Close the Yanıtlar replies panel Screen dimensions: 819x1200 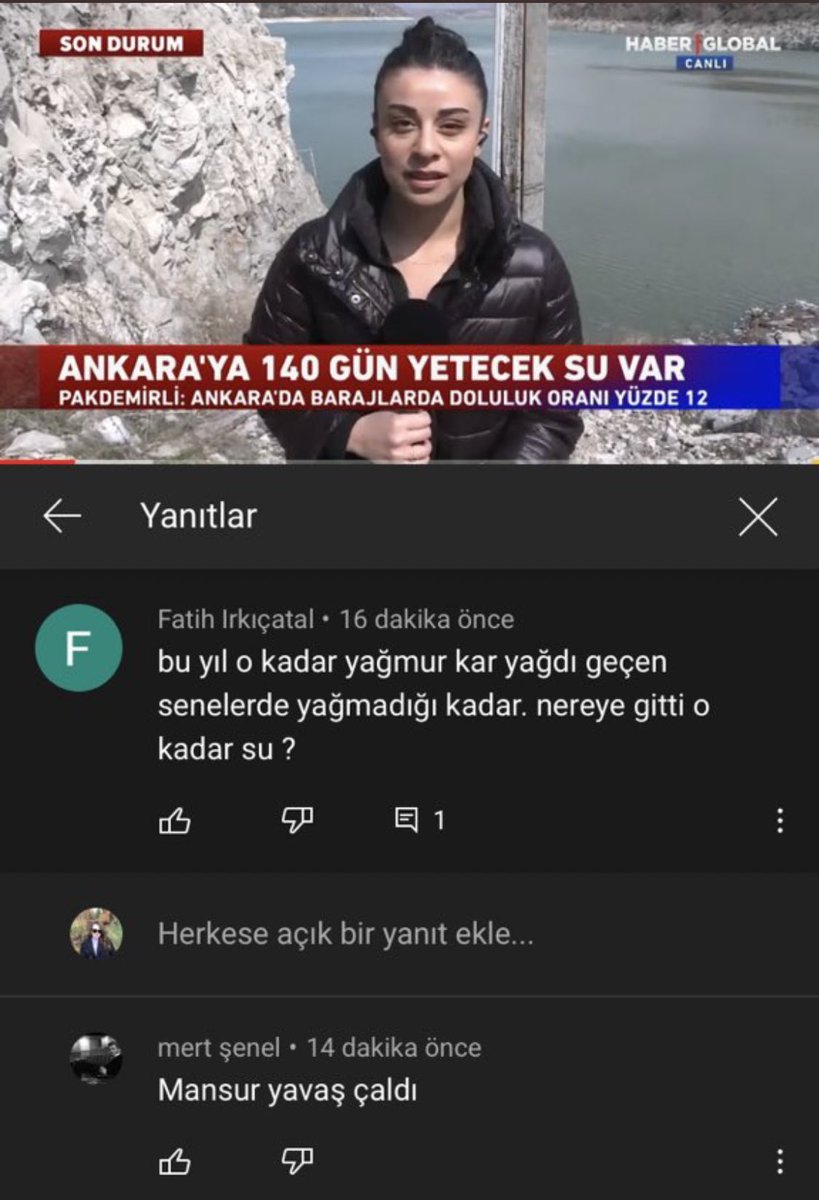pyautogui.click(x=757, y=517)
